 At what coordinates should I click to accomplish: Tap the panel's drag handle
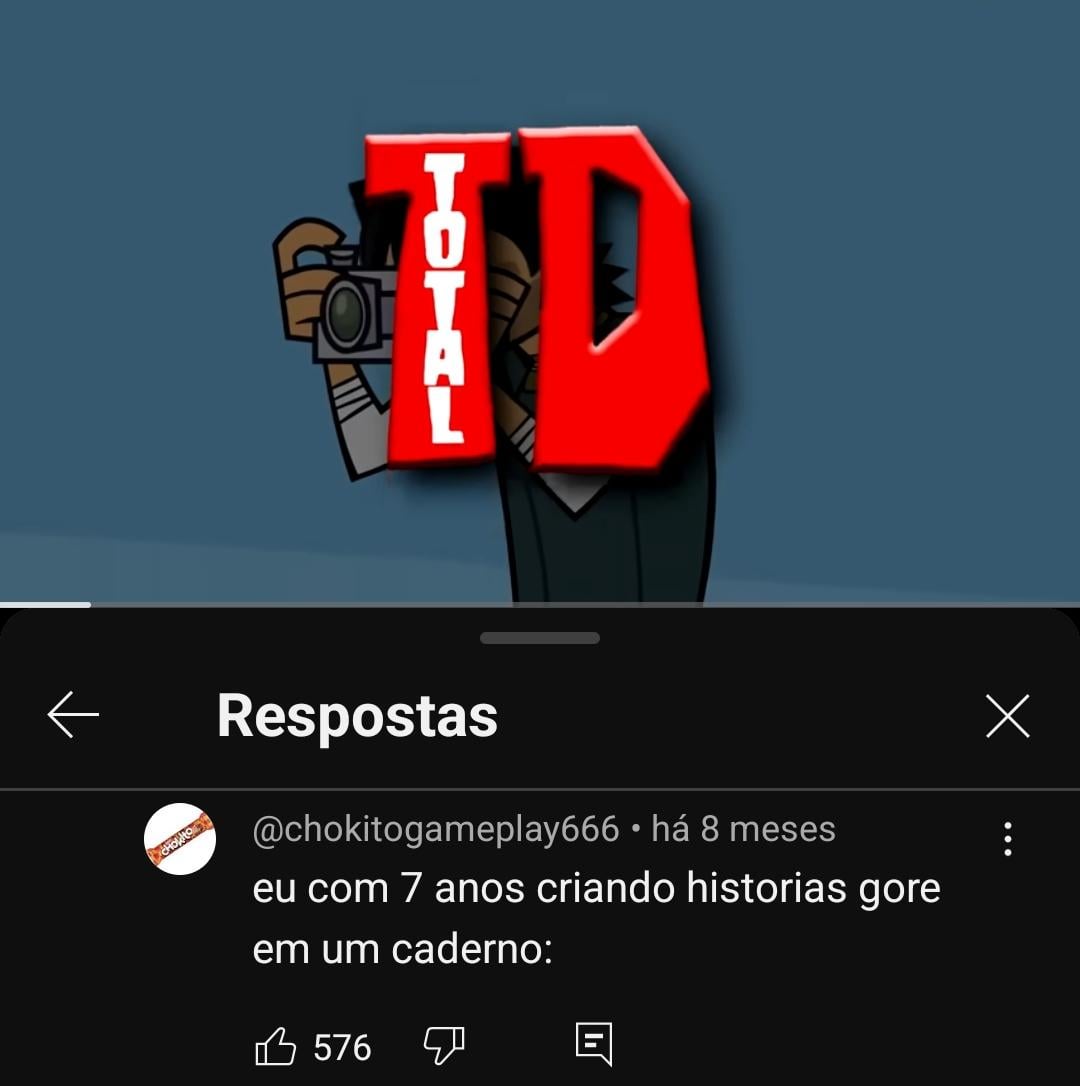[540, 638]
